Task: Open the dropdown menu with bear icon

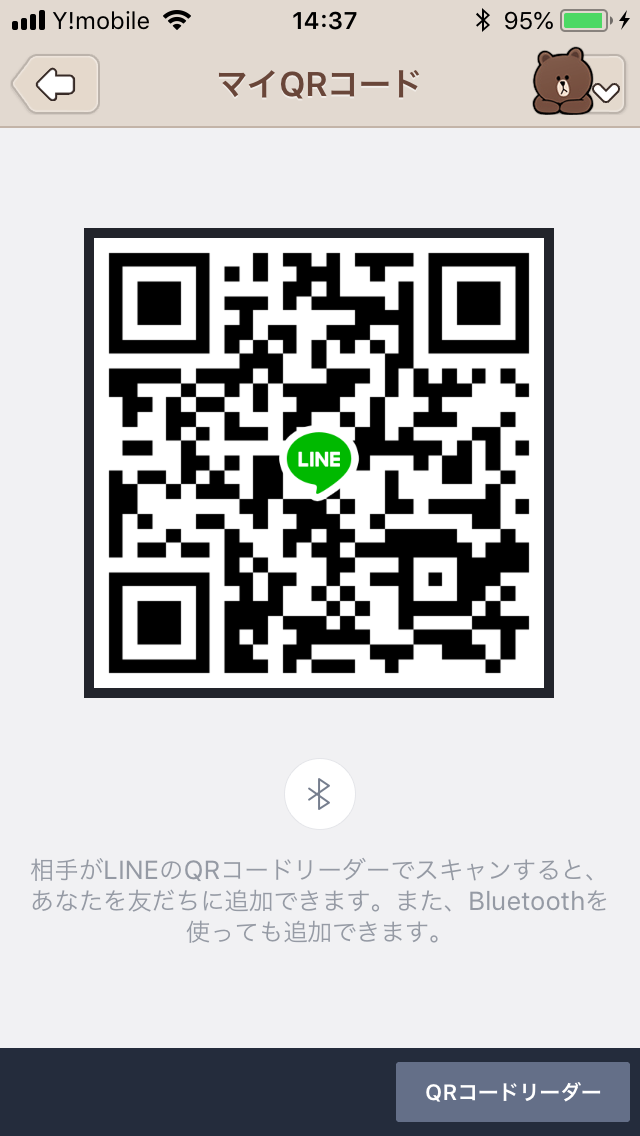Action: [580, 85]
